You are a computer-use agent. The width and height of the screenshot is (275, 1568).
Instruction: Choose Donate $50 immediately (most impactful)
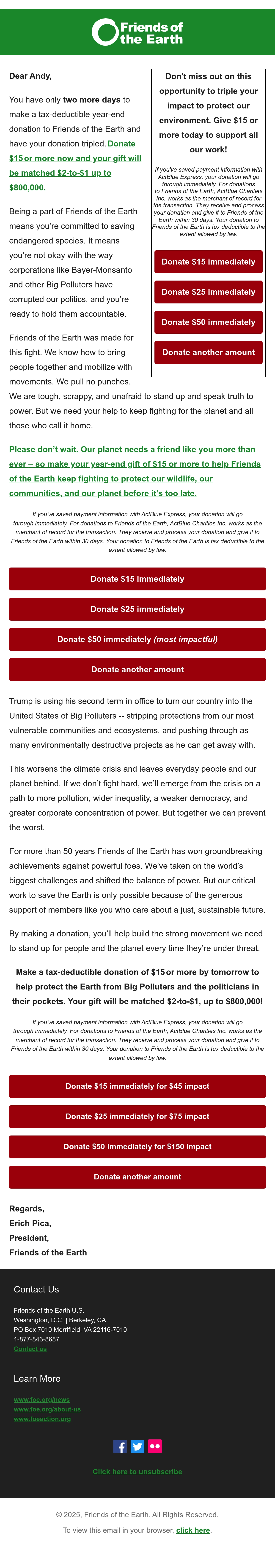(137, 639)
